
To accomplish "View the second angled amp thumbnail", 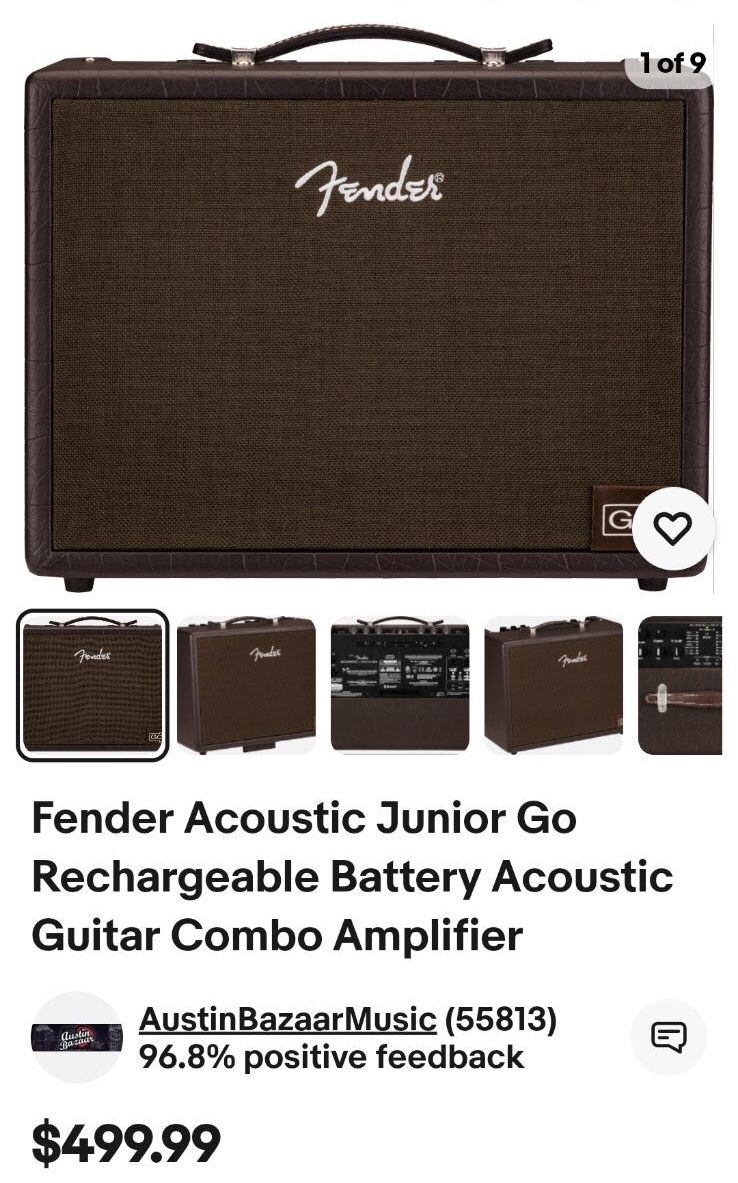I will tap(246, 685).
